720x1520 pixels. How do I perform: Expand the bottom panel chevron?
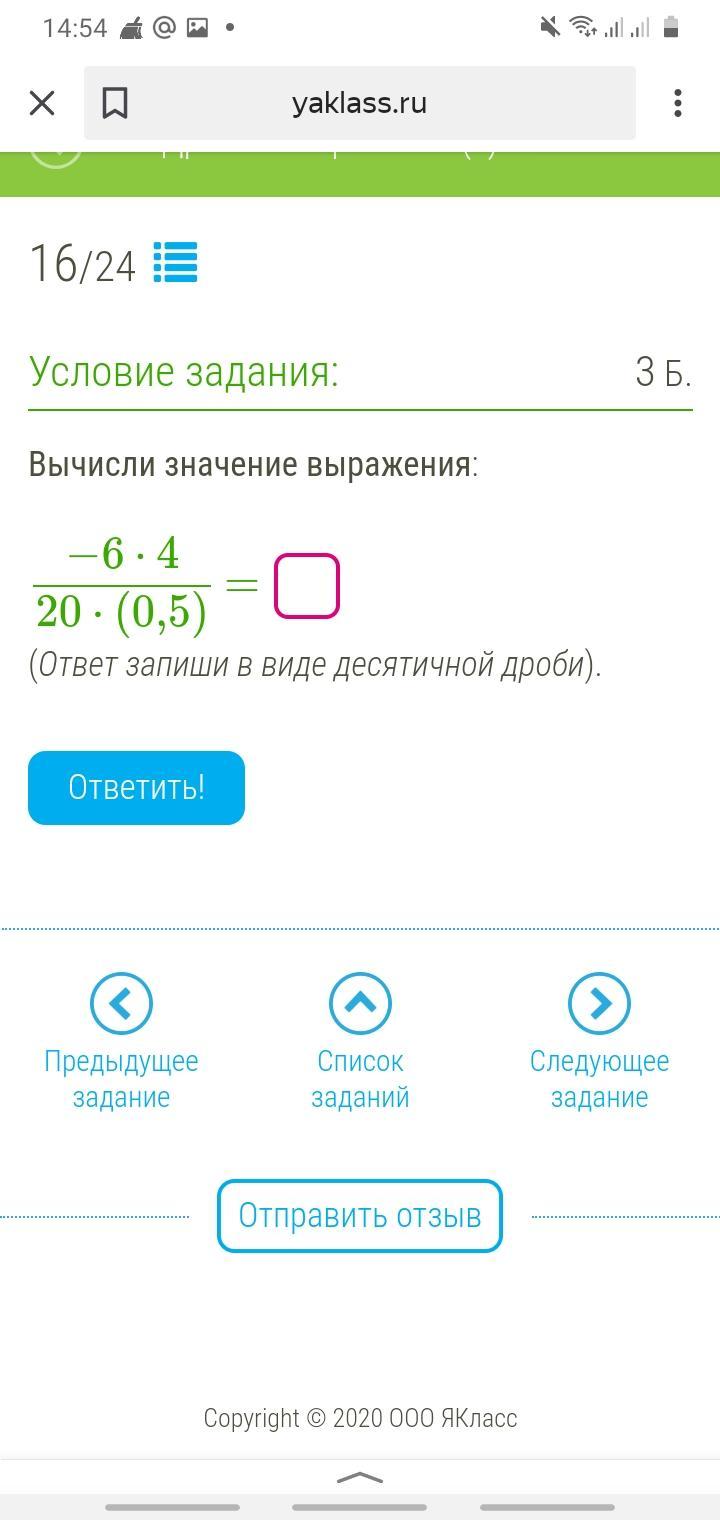click(x=360, y=1478)
